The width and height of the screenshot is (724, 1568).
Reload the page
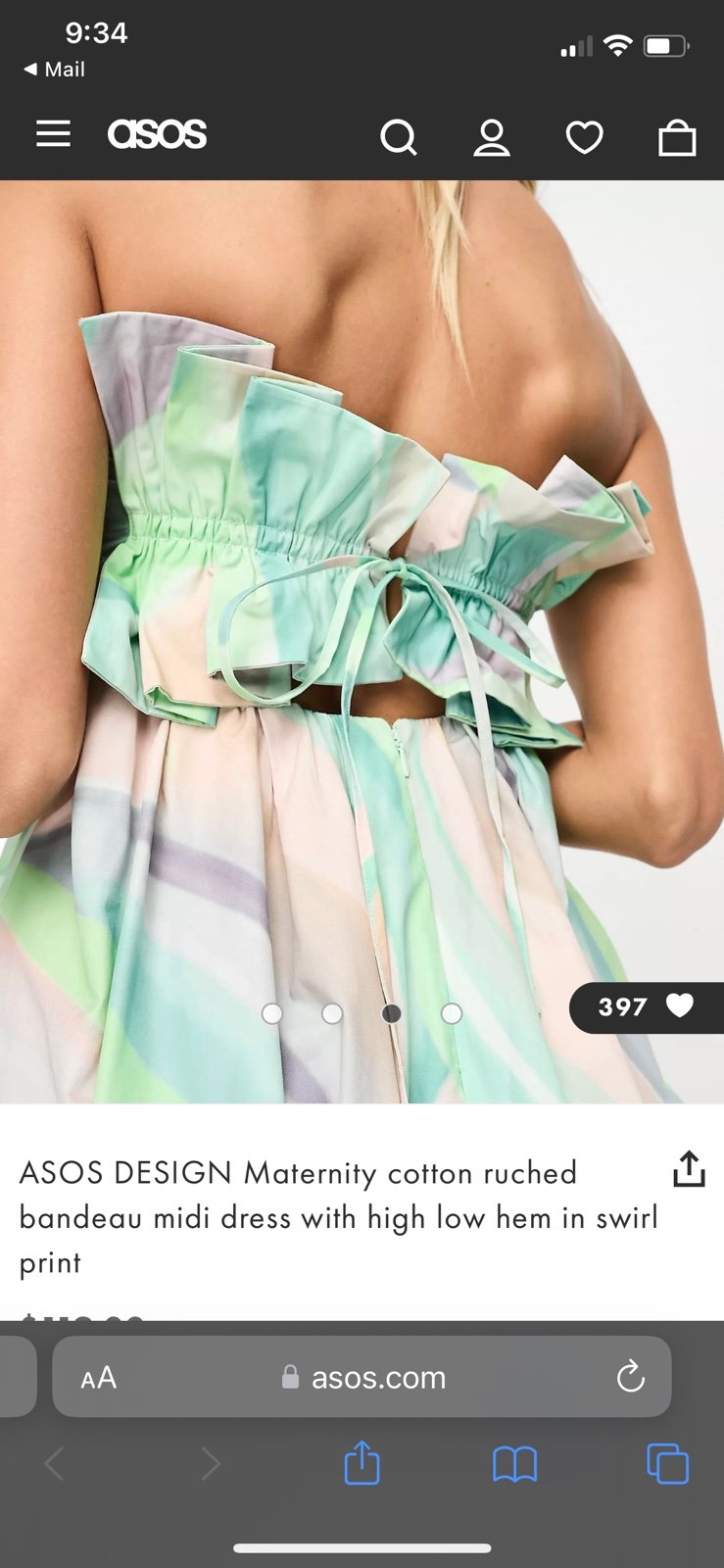coord(630,1377)
